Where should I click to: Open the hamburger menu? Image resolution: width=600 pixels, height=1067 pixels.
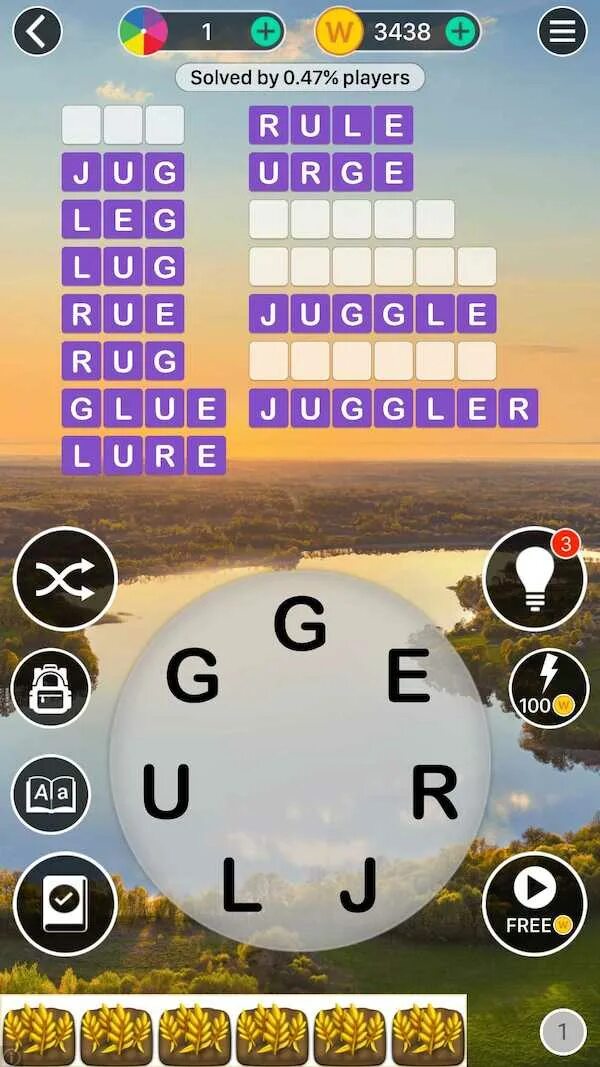562,31
